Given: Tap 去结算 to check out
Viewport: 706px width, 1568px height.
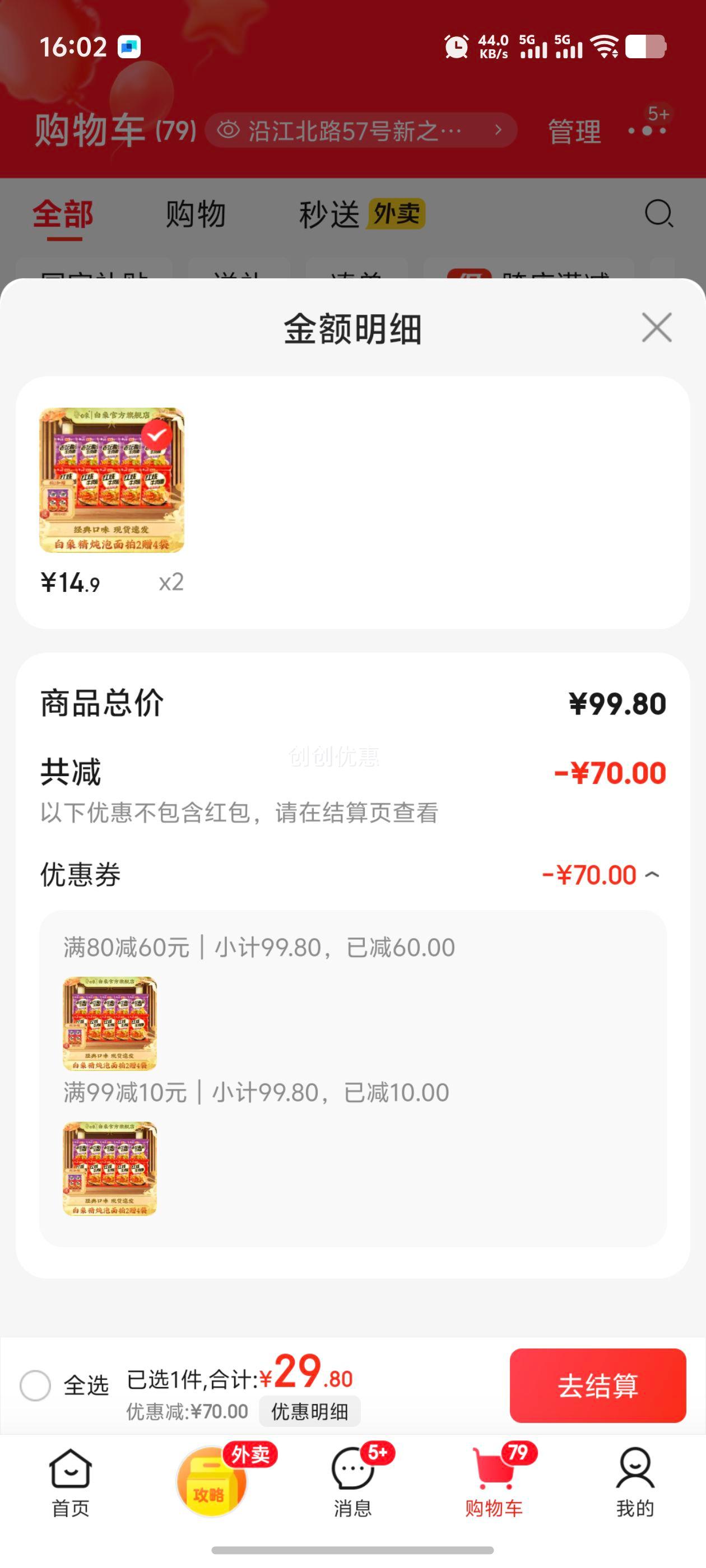Looking at the screenshot, I should (597, 1385).
